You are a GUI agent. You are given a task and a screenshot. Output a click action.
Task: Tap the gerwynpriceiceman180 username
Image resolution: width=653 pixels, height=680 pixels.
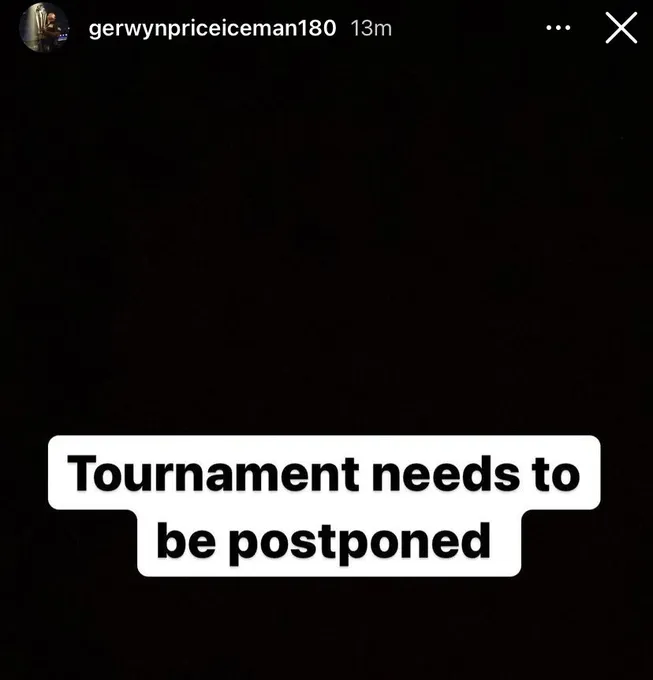point(212,28)
